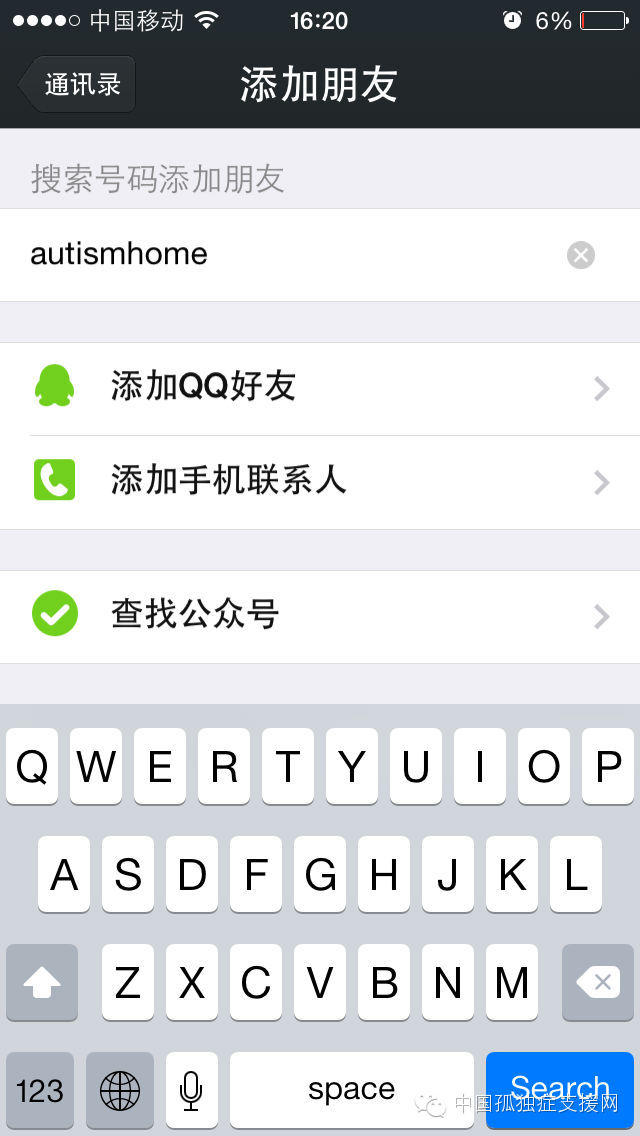Go back to 通讯录
The width and height of the screenshot is (640, 1136).
coord(77,85)
